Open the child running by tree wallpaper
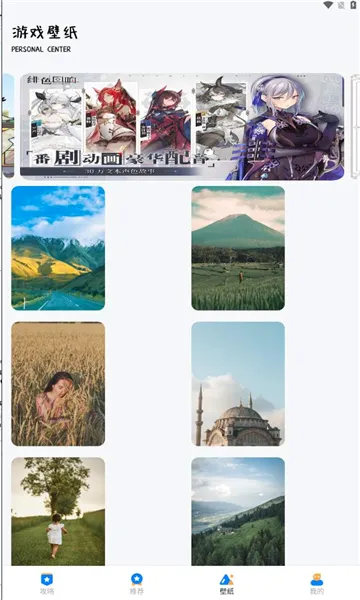The width and height of the screenshot is (360, 600). 58,511
